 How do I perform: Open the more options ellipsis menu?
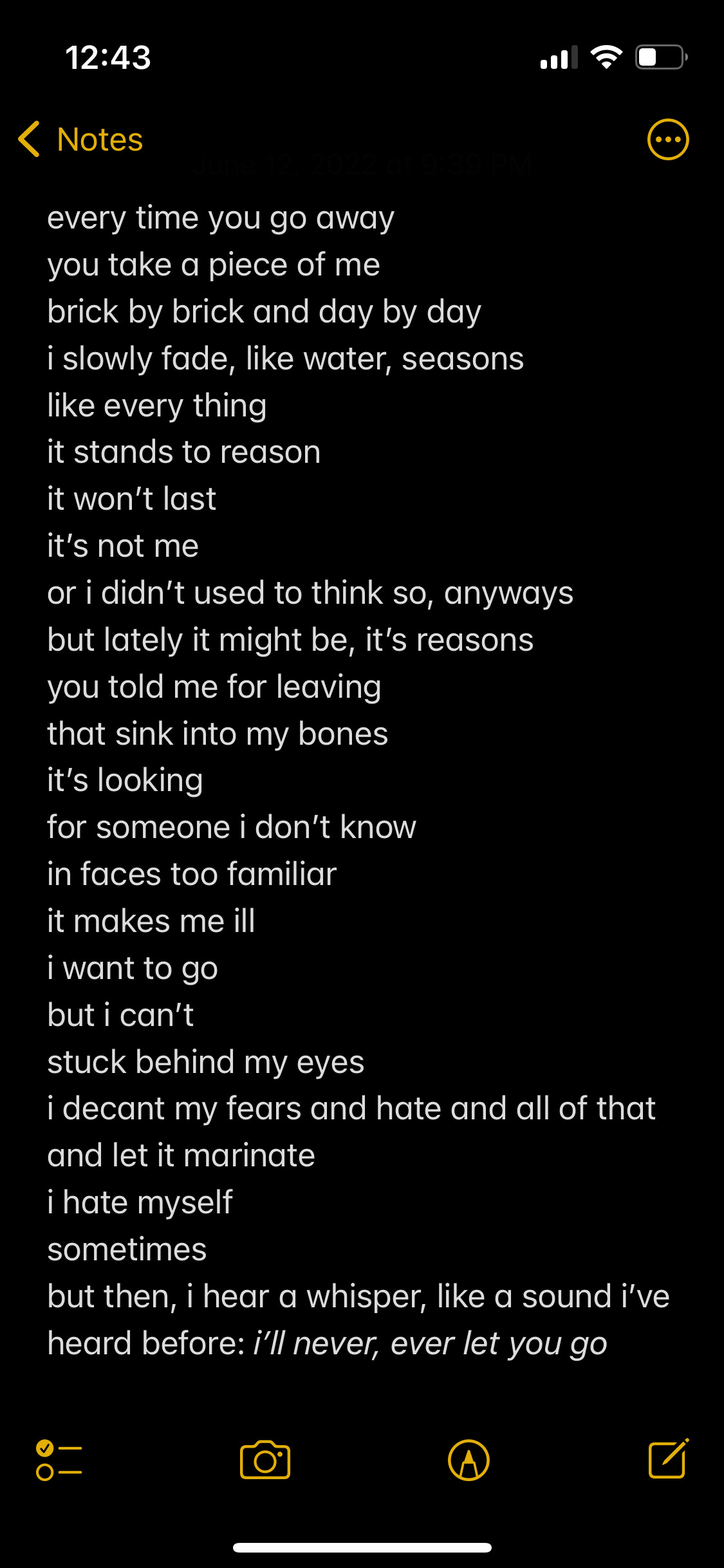[x=667, y=138]
